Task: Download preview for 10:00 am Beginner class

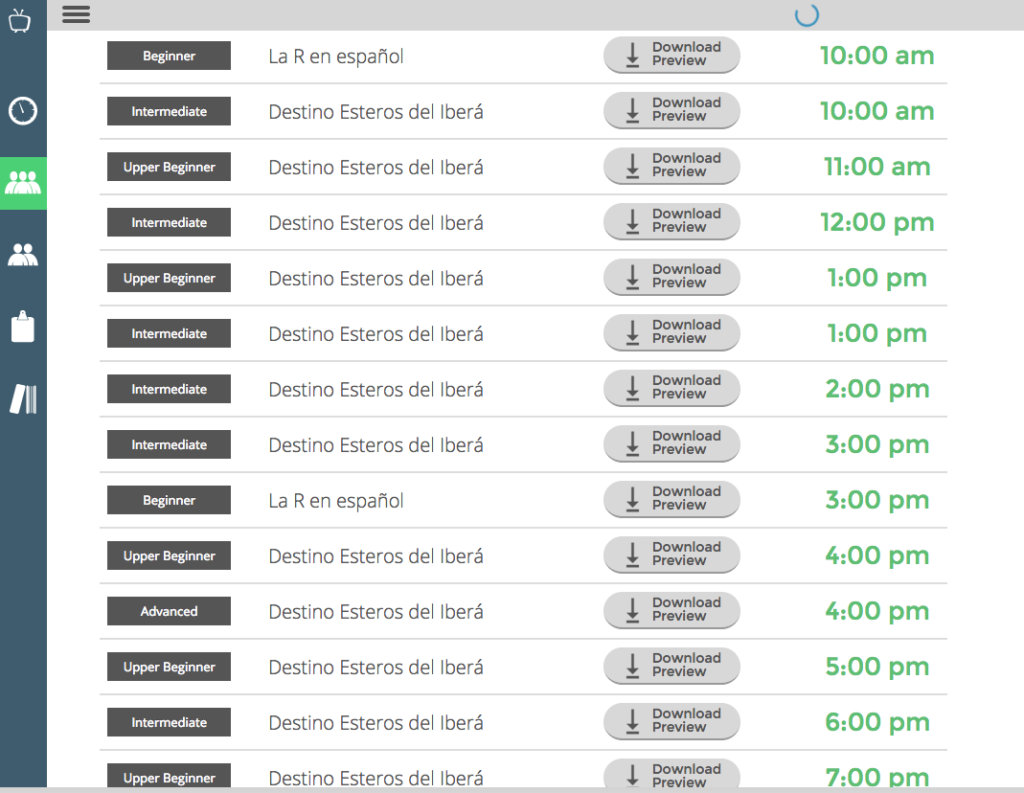Action: click(671, 55)
